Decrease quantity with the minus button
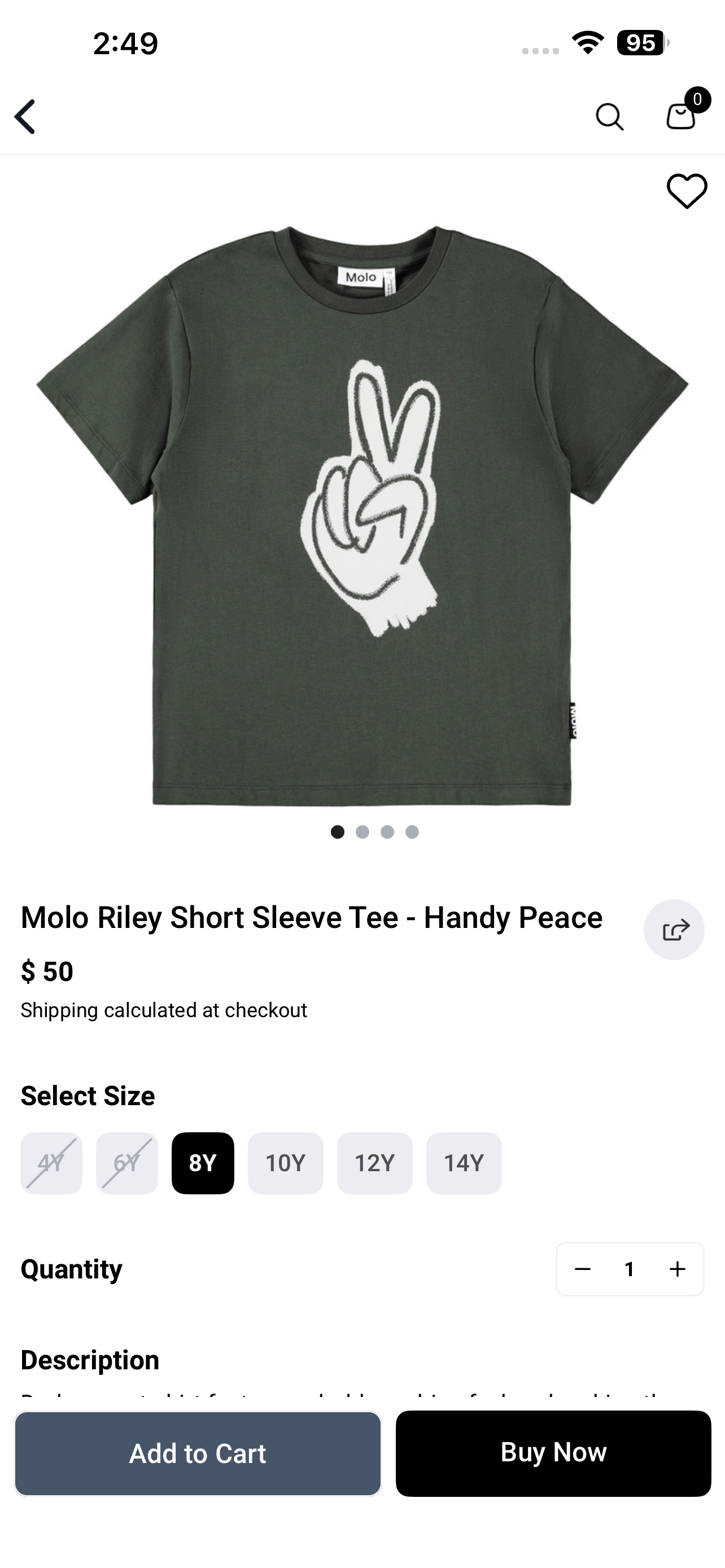The height and width of the screenshot is (1568, 725). point(583,1269)
